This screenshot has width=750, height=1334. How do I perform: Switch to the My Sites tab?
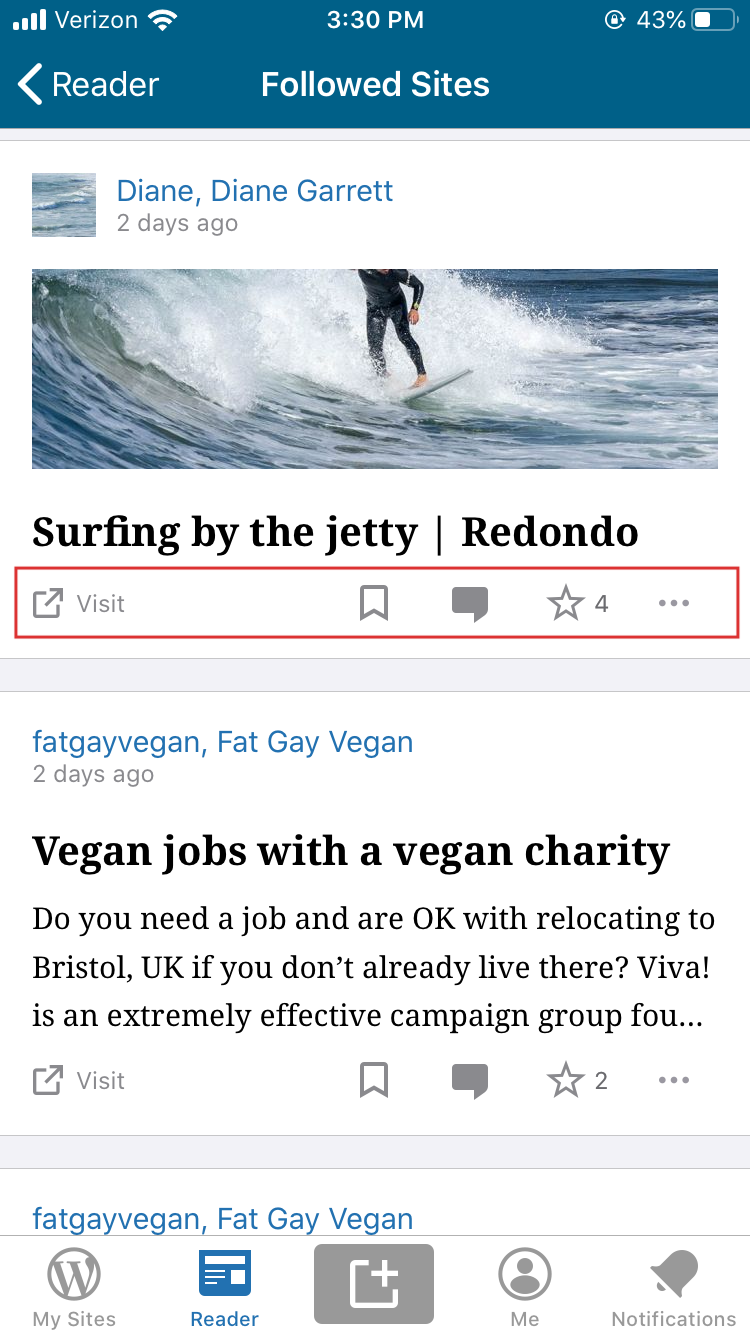click(74, 1287)
